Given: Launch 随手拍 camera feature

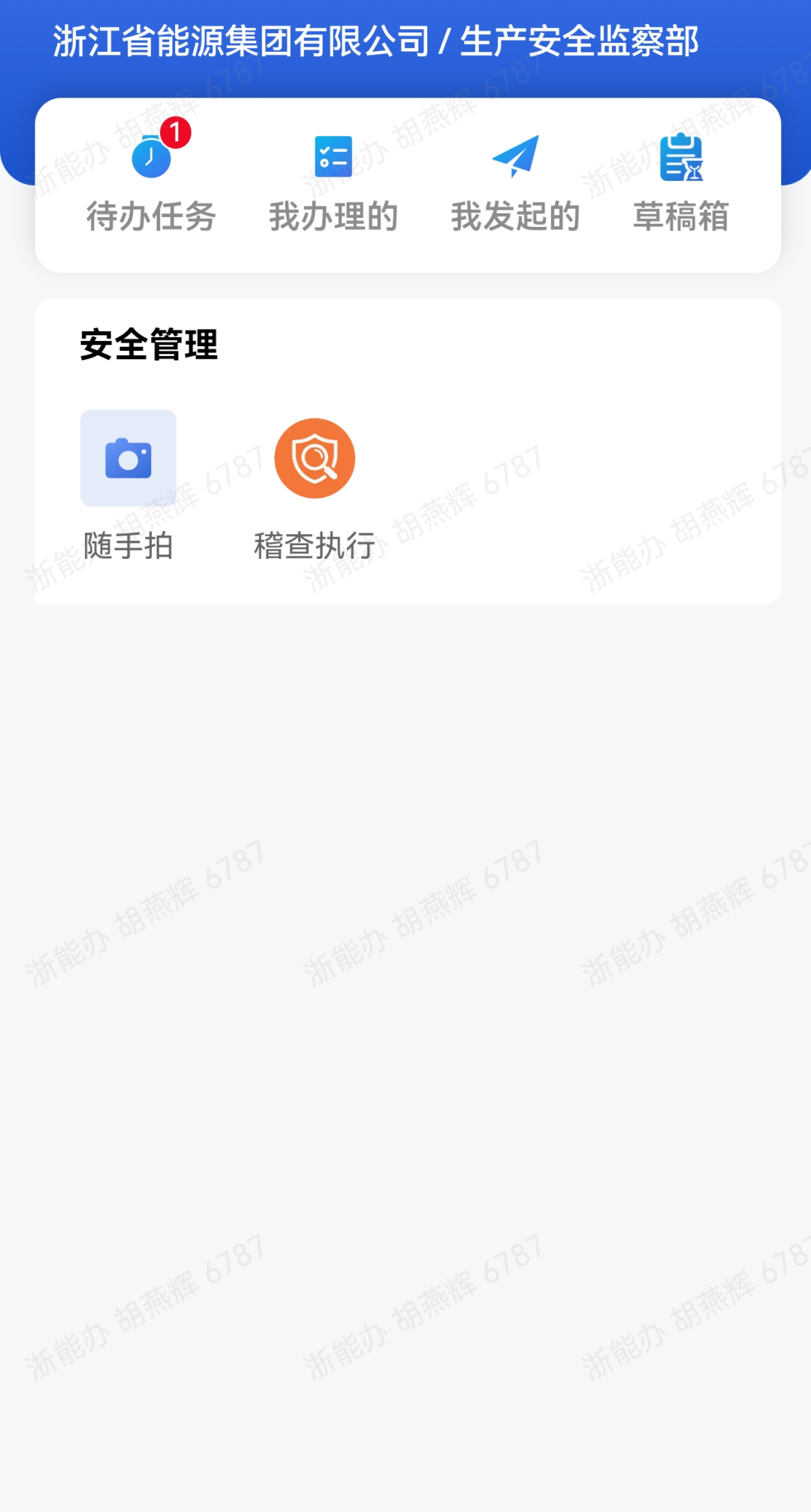Looking at the screenshot, I should tap(128, 484).
